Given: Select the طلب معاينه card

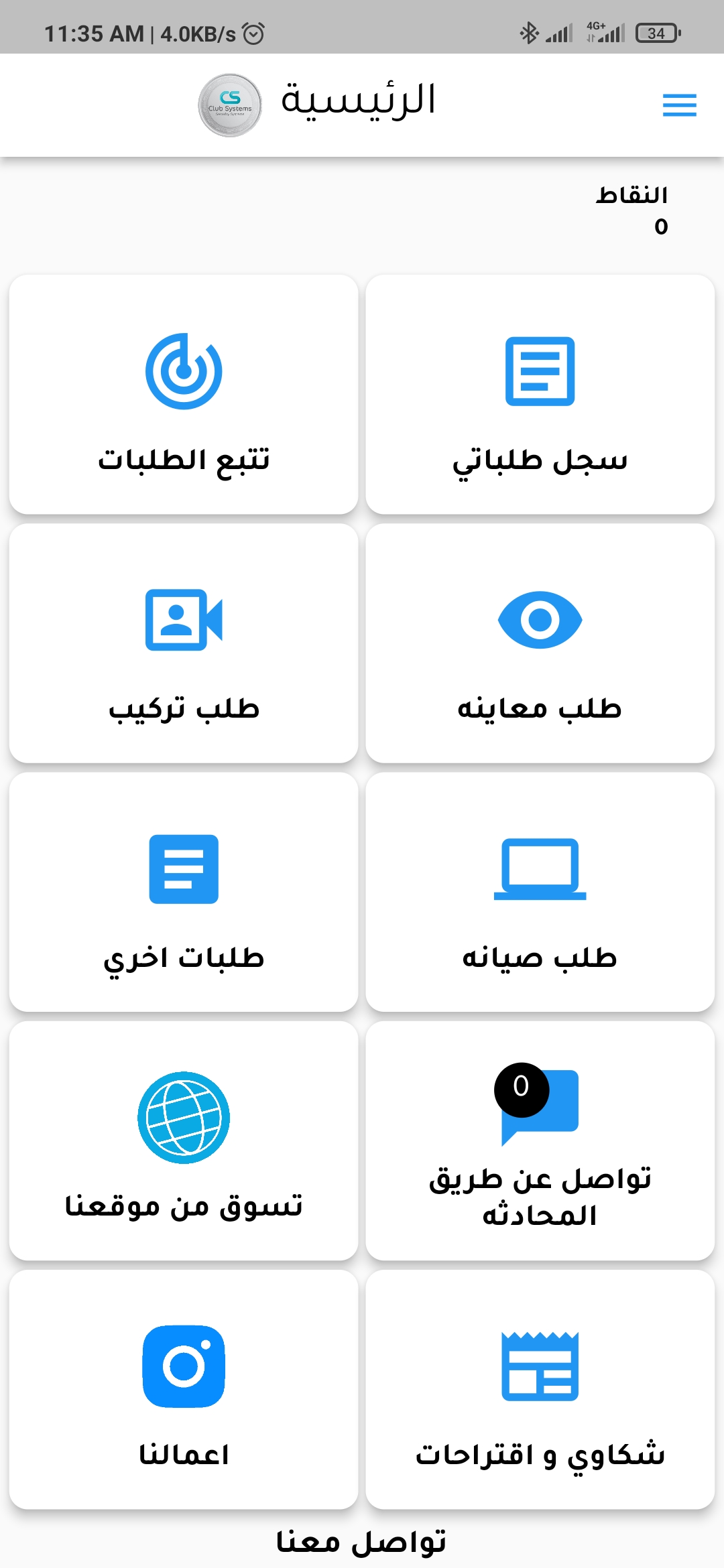Looking at the screenshot, I should coord(540,643).
